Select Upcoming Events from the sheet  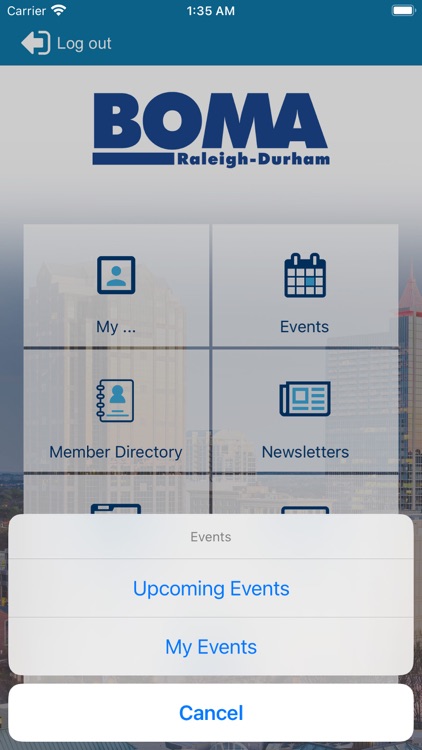click(211, 588)
